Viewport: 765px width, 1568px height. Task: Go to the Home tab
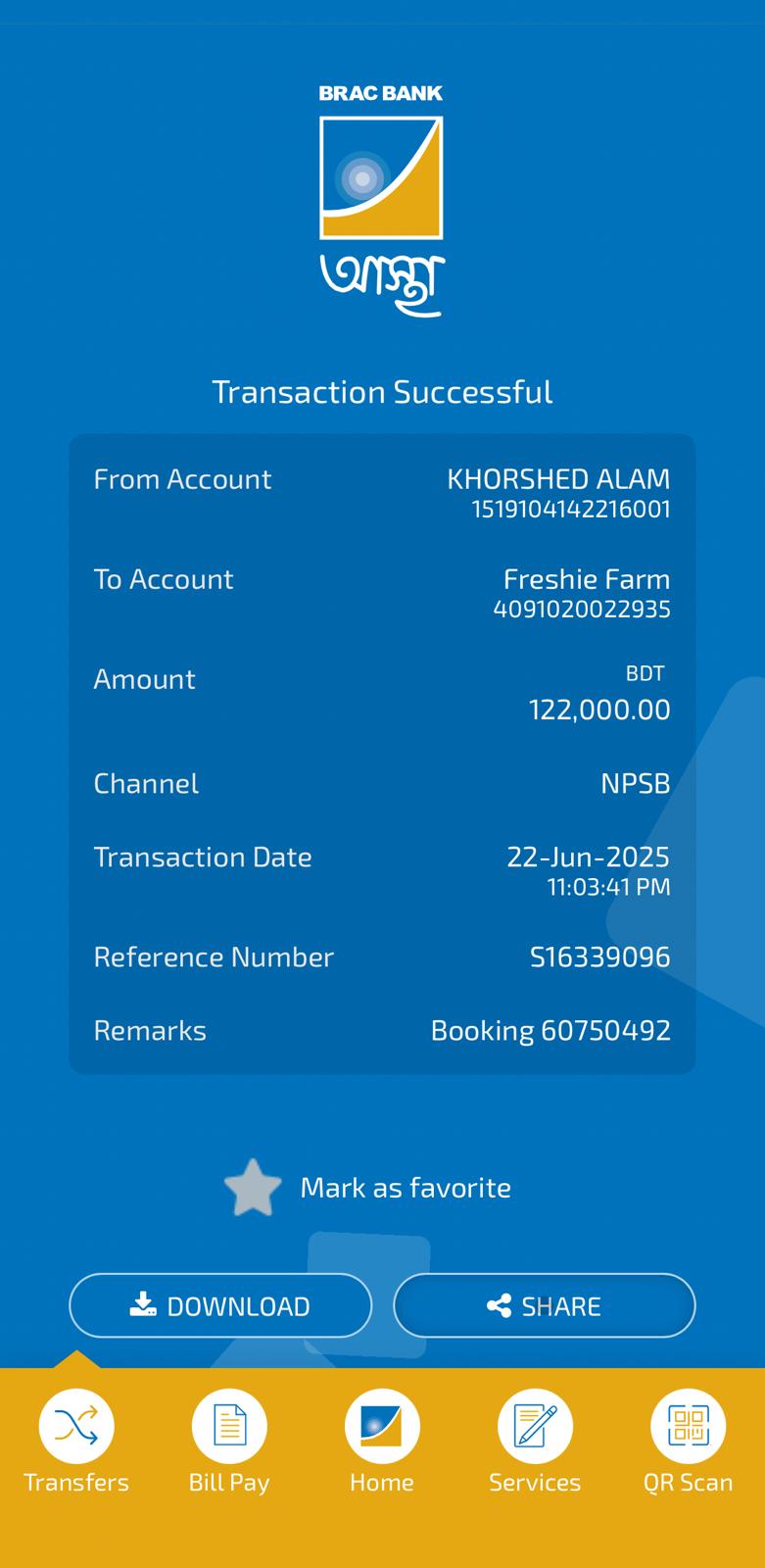tap(382, 1442)
